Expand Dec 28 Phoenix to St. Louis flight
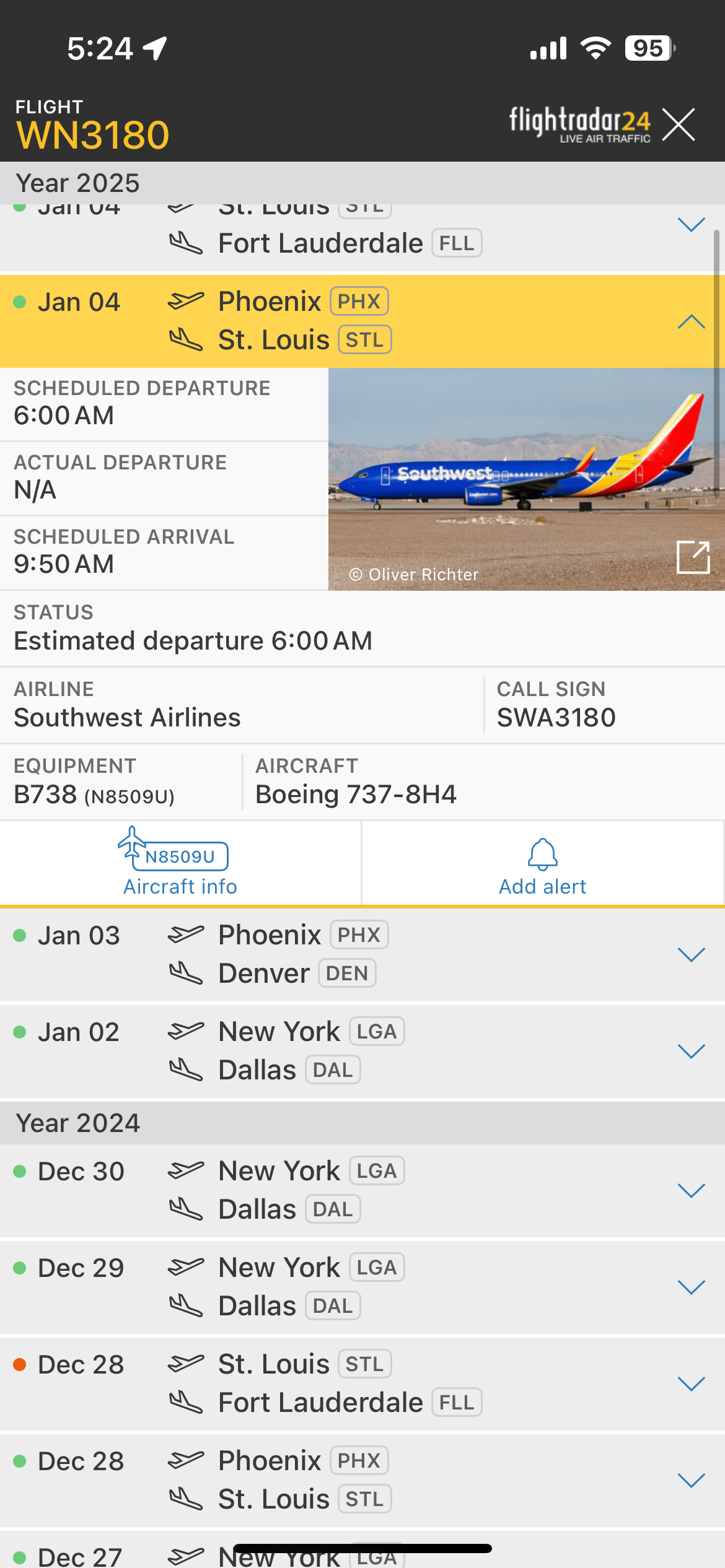Image resolution: width=725 pixels, height=1568 pixels. [x=691, y=1480]
